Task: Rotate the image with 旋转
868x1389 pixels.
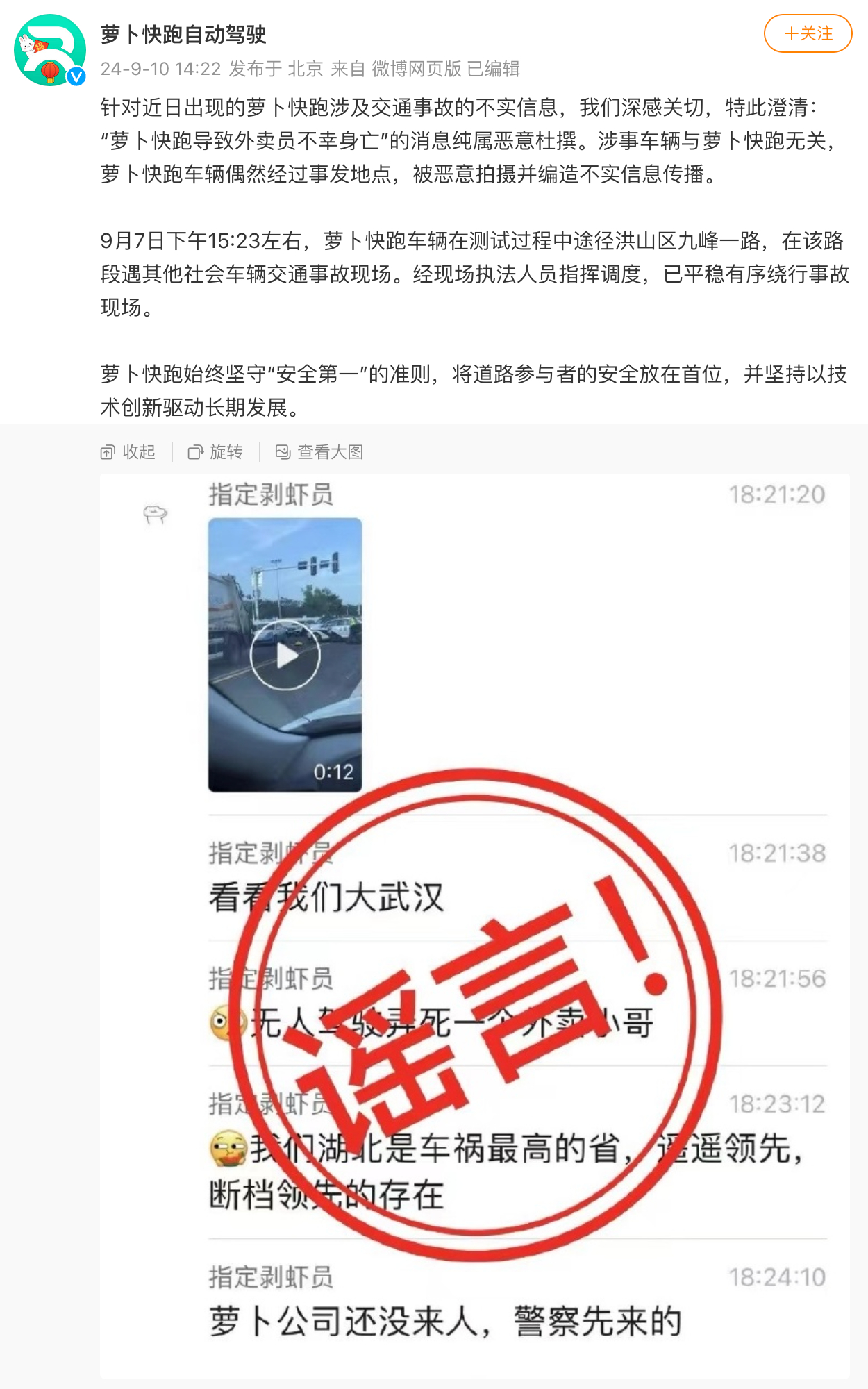Action: (x=215, y=452)
